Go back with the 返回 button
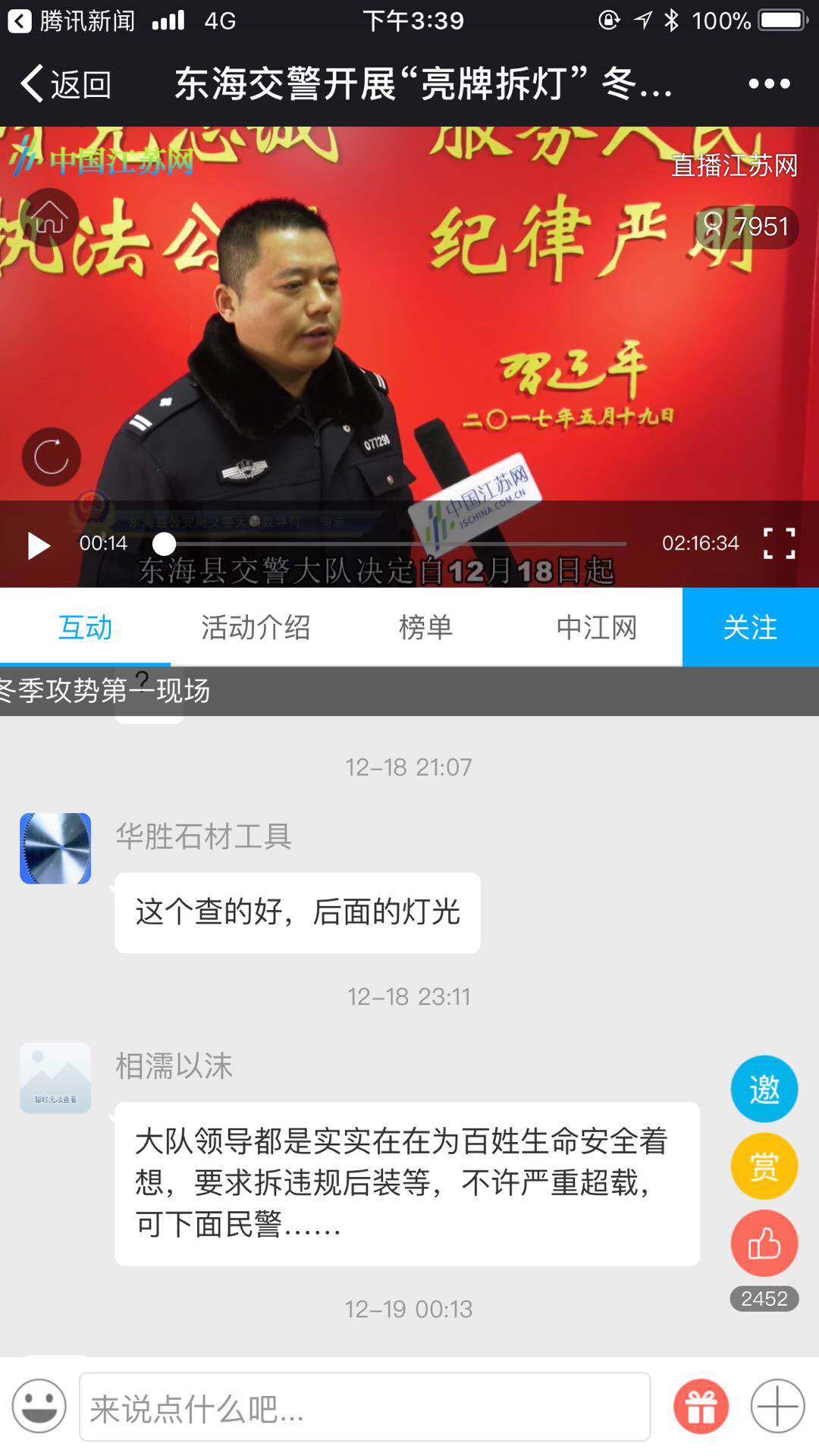Image resolution: width=819 pixels, height=1456 pixels. [65, 83]
